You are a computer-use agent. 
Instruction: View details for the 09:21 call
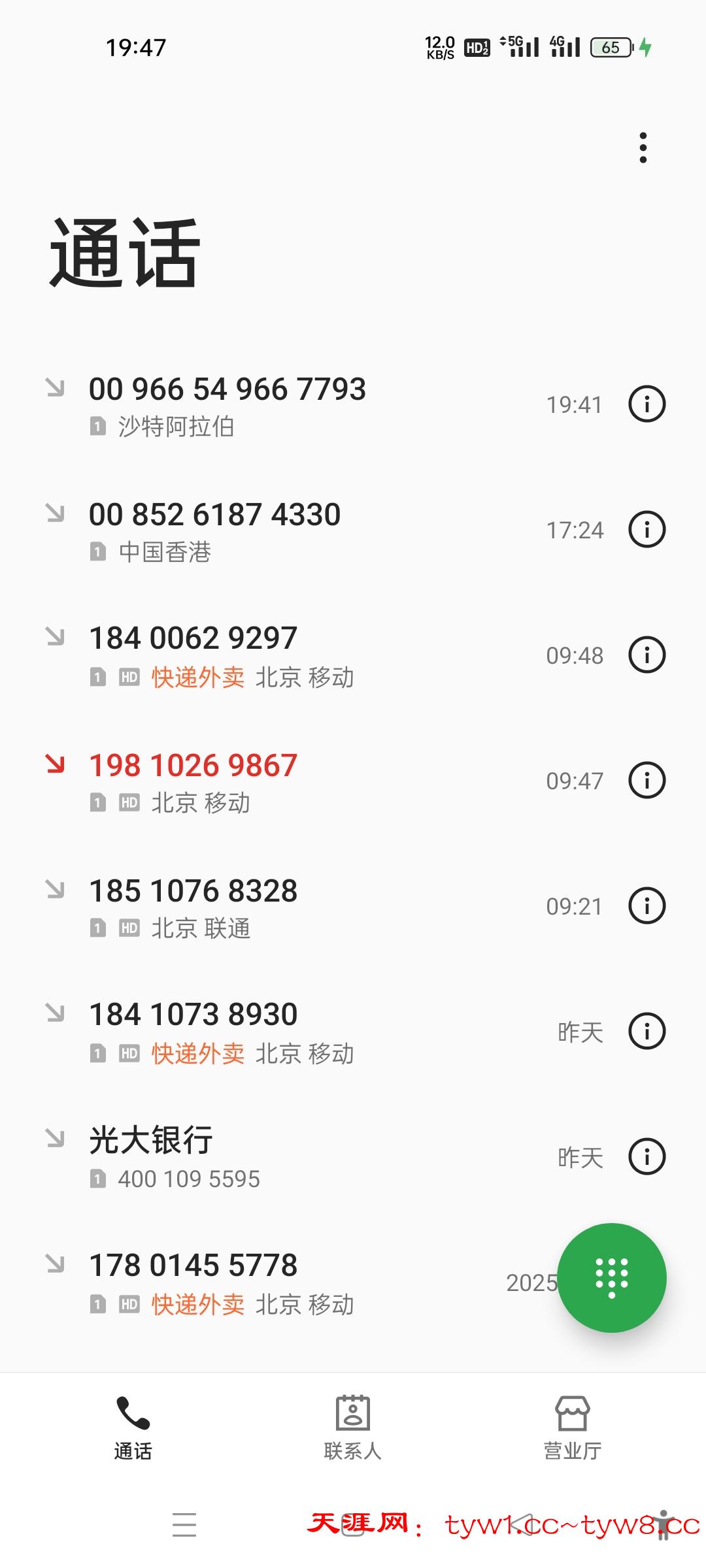coord(647,906)
